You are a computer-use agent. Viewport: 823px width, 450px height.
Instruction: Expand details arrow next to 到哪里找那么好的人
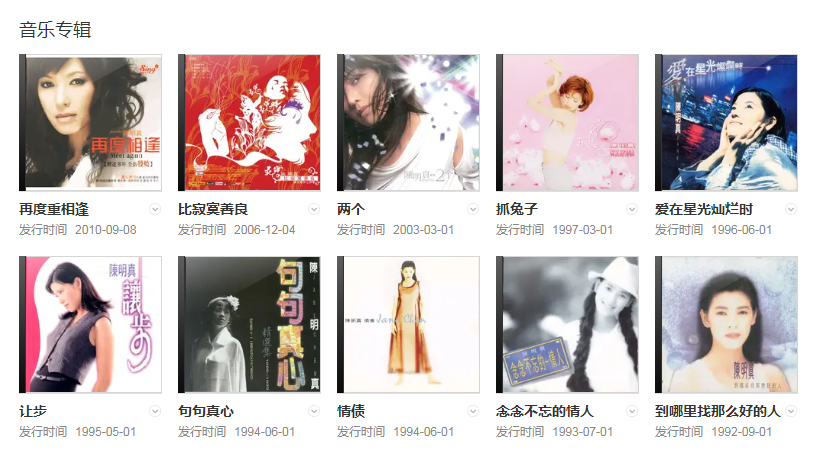pyautogui.click(x=791, y=411)
